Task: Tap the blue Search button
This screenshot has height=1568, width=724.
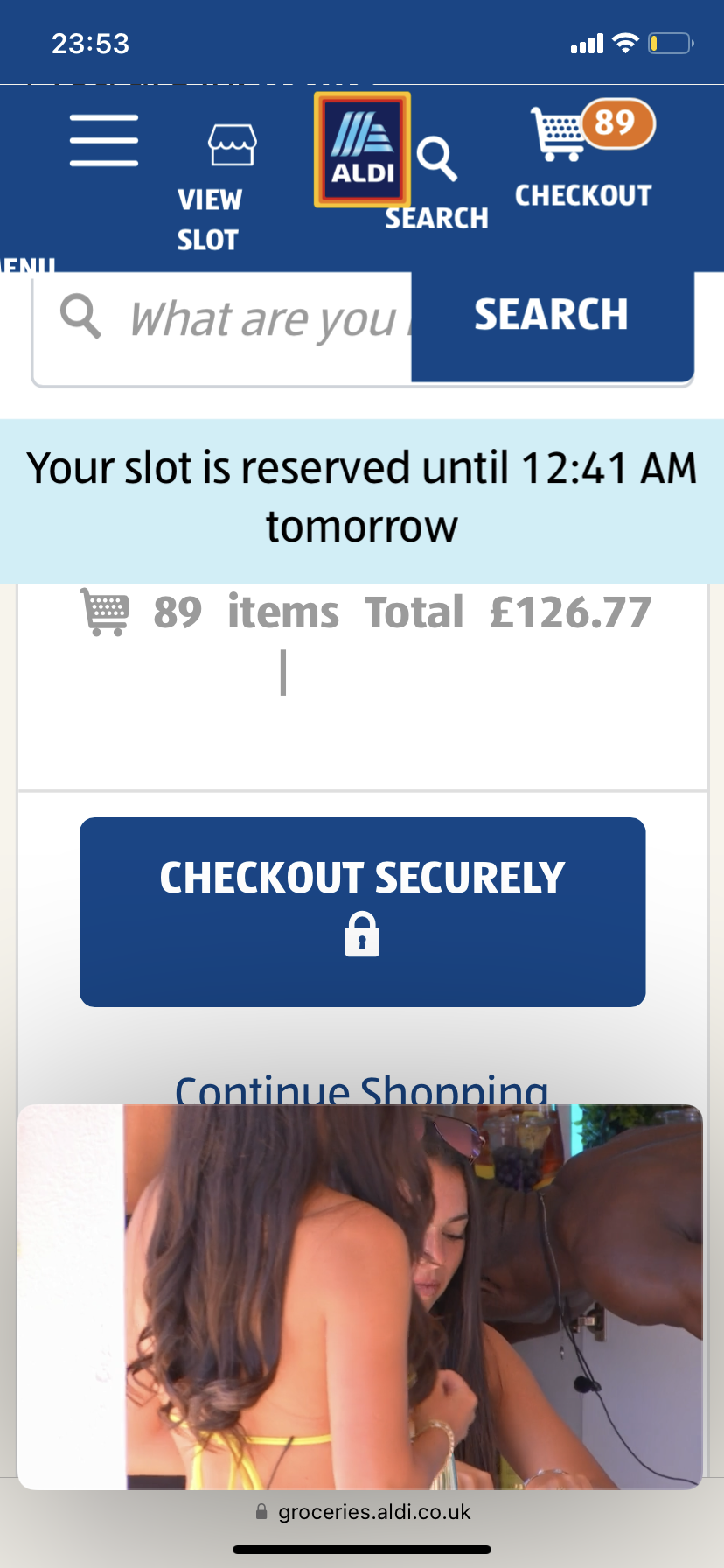Action: tap(551, 317)
